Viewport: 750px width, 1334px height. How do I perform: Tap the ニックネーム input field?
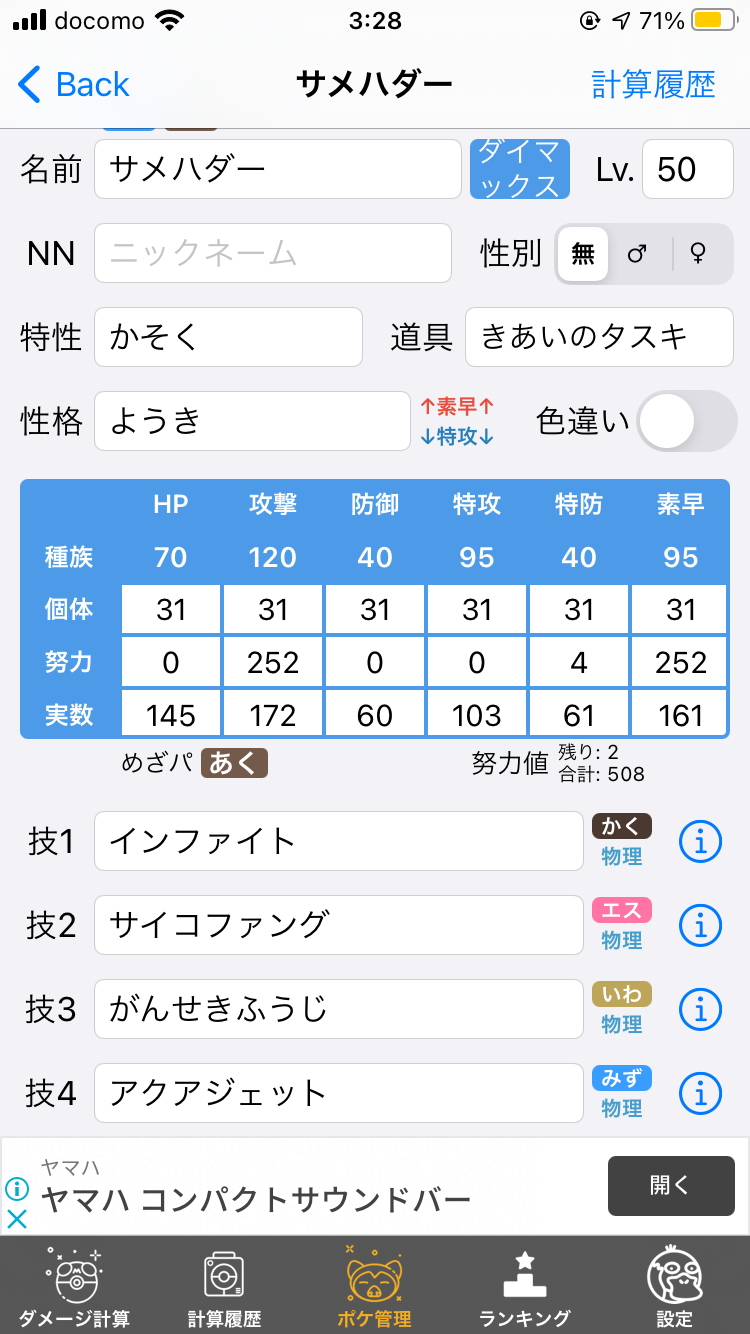click(272, 253)
